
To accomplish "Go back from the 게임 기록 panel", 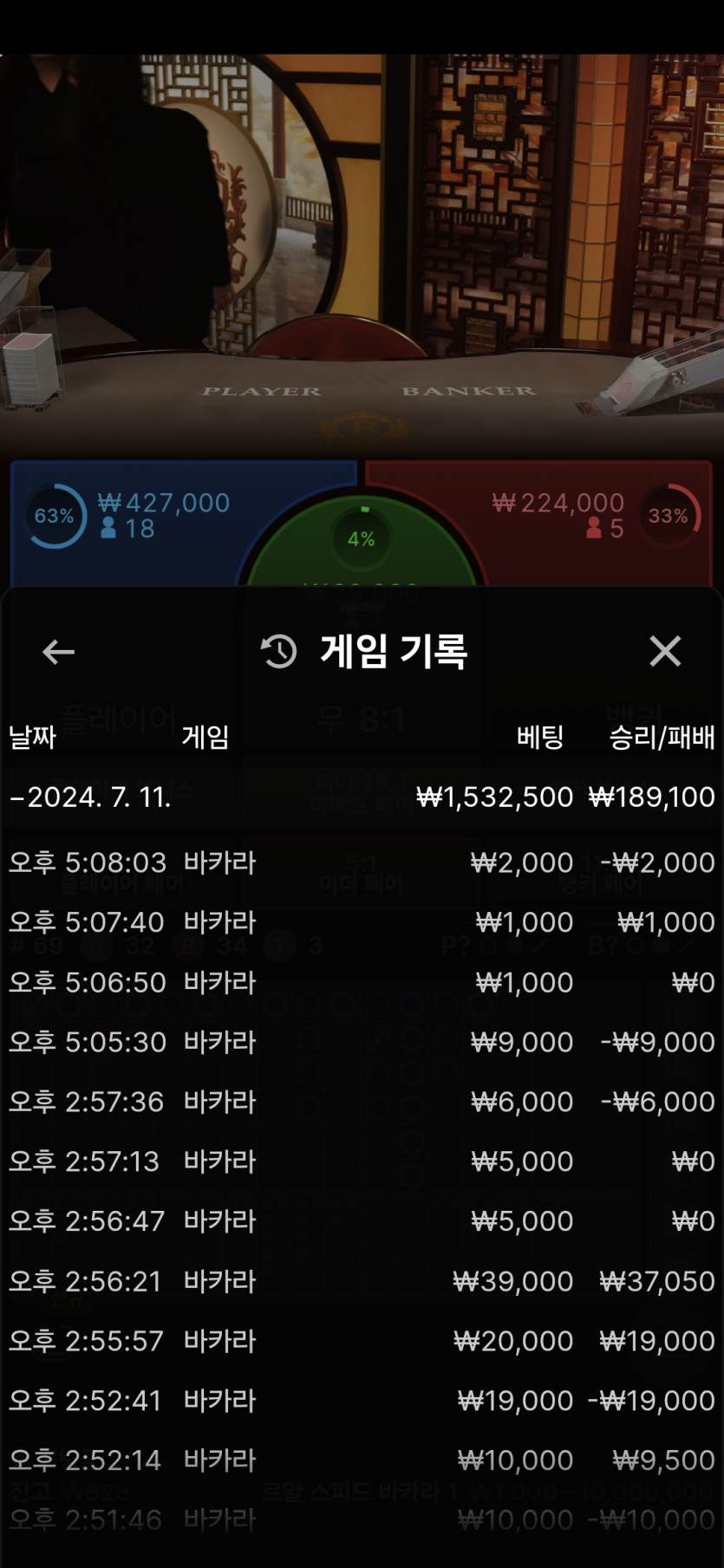I will click(58, 651).
